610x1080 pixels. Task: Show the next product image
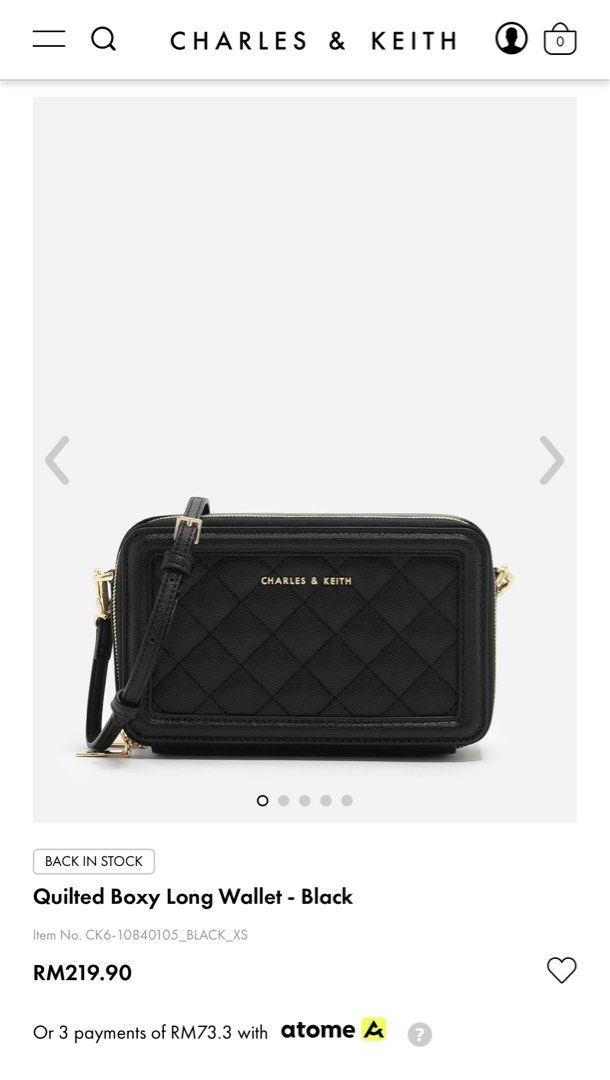[551, 460]
